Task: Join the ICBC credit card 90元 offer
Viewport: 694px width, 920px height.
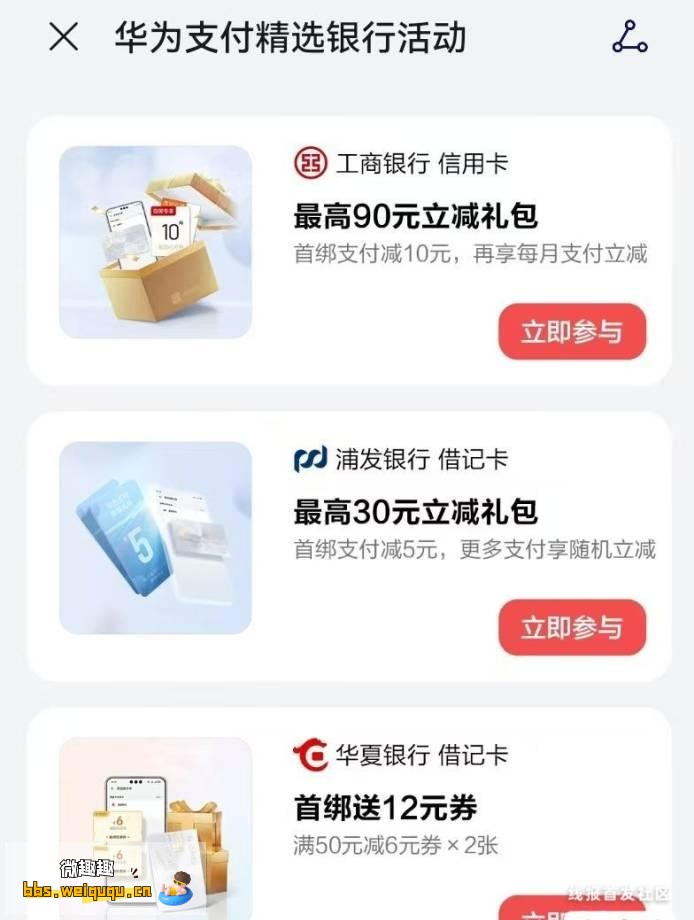Action: [x=572, y=332]
